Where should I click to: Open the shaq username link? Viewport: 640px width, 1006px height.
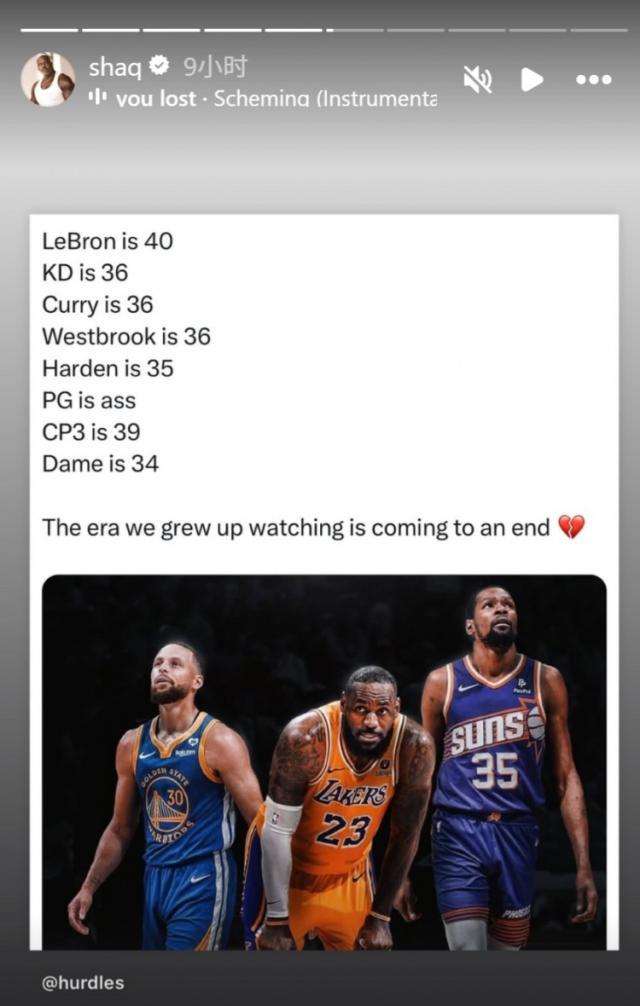click(114, 67)
